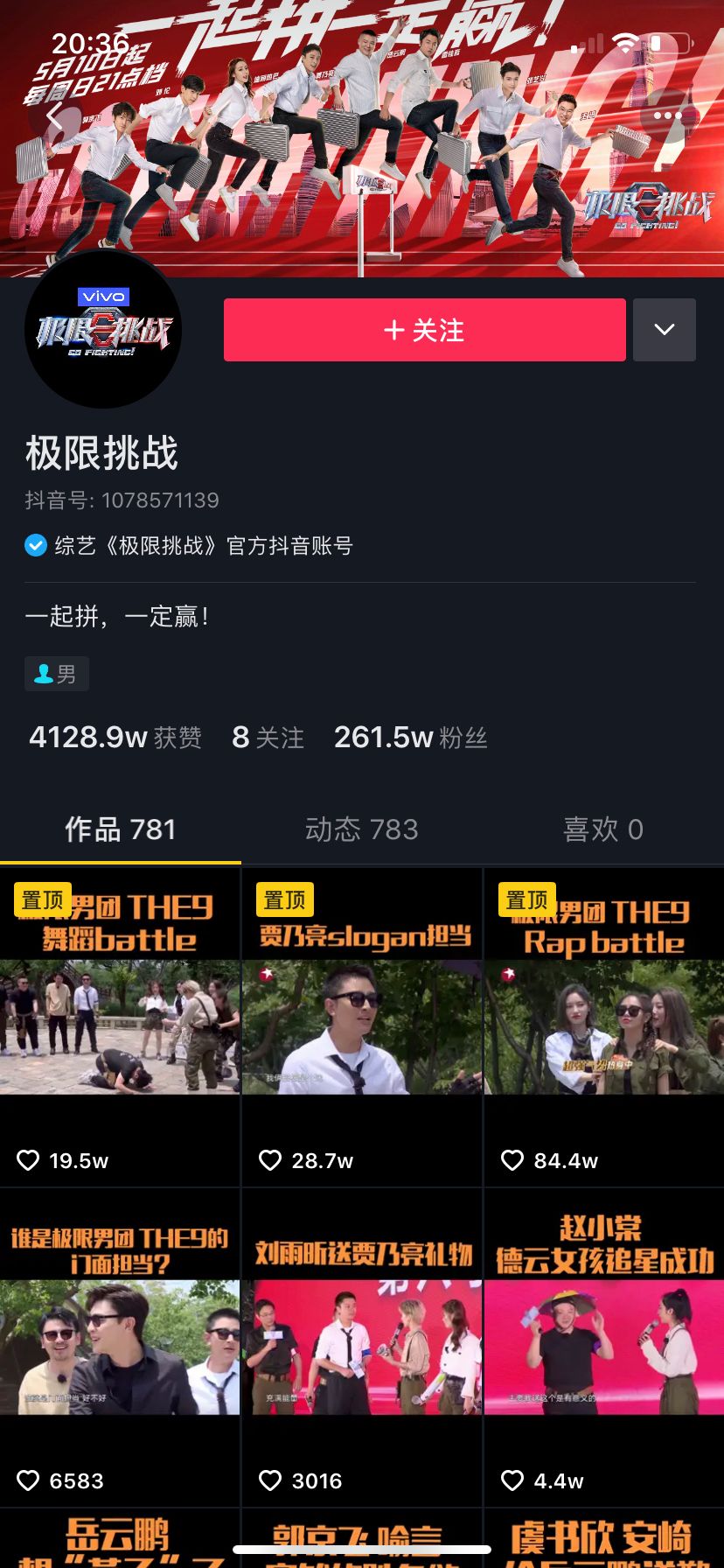Switch to the 喜欢 0 tab
Viewport: 724px width, 1568px height.
pos(603,829)
